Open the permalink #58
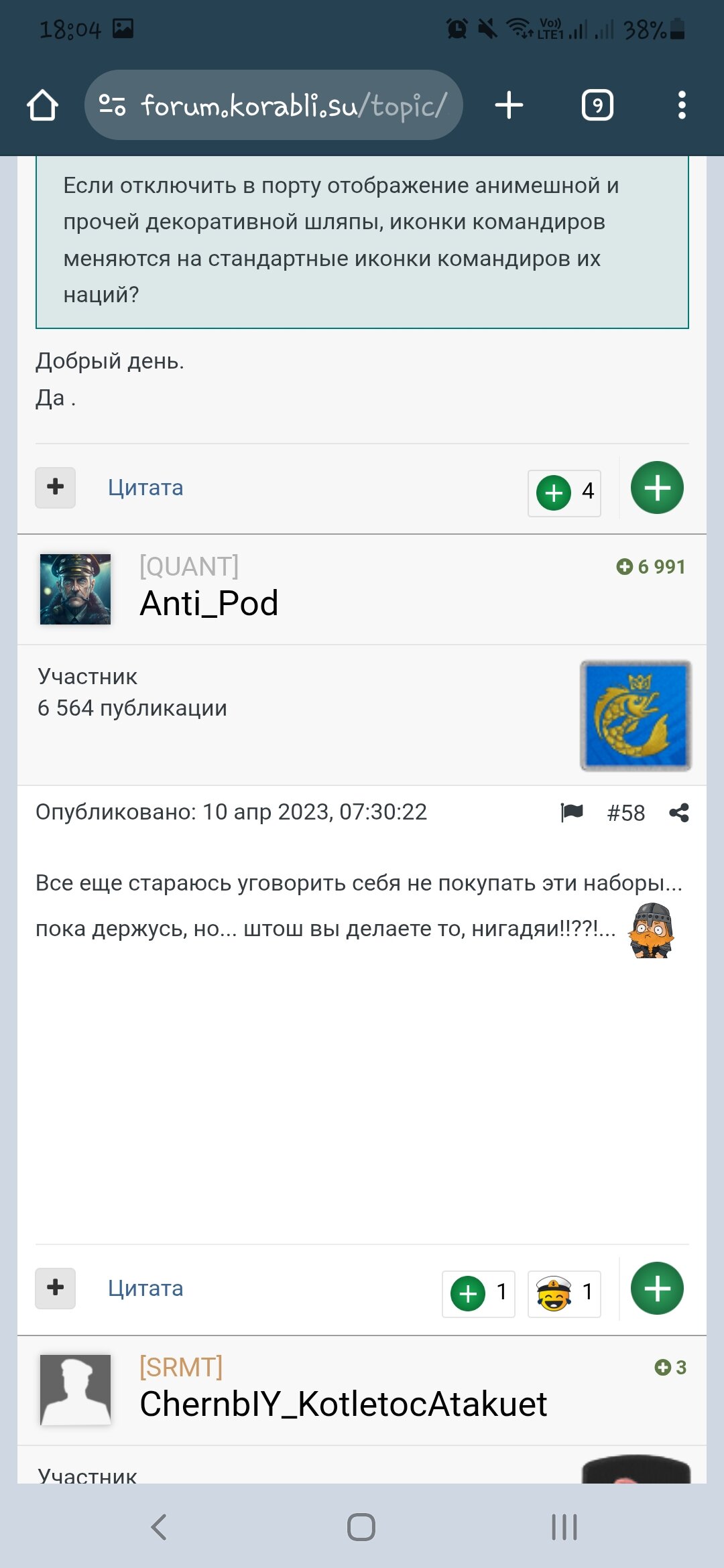This screenshot has width=724, height=1568. click(x=625, y=813)
